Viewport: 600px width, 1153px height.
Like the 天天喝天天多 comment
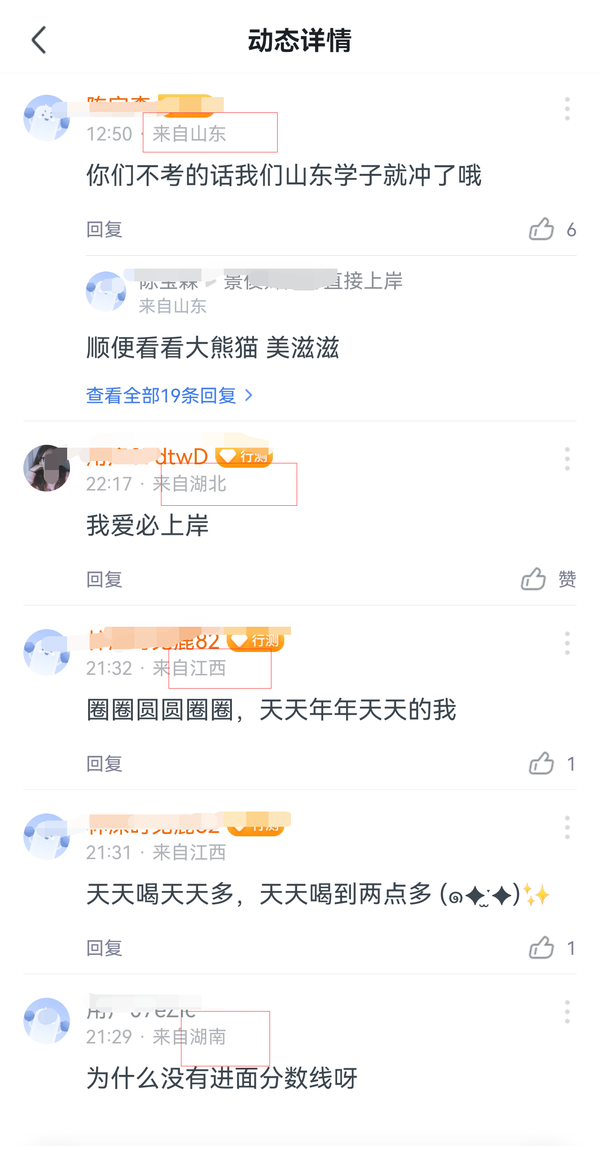[x=542, y=948]
